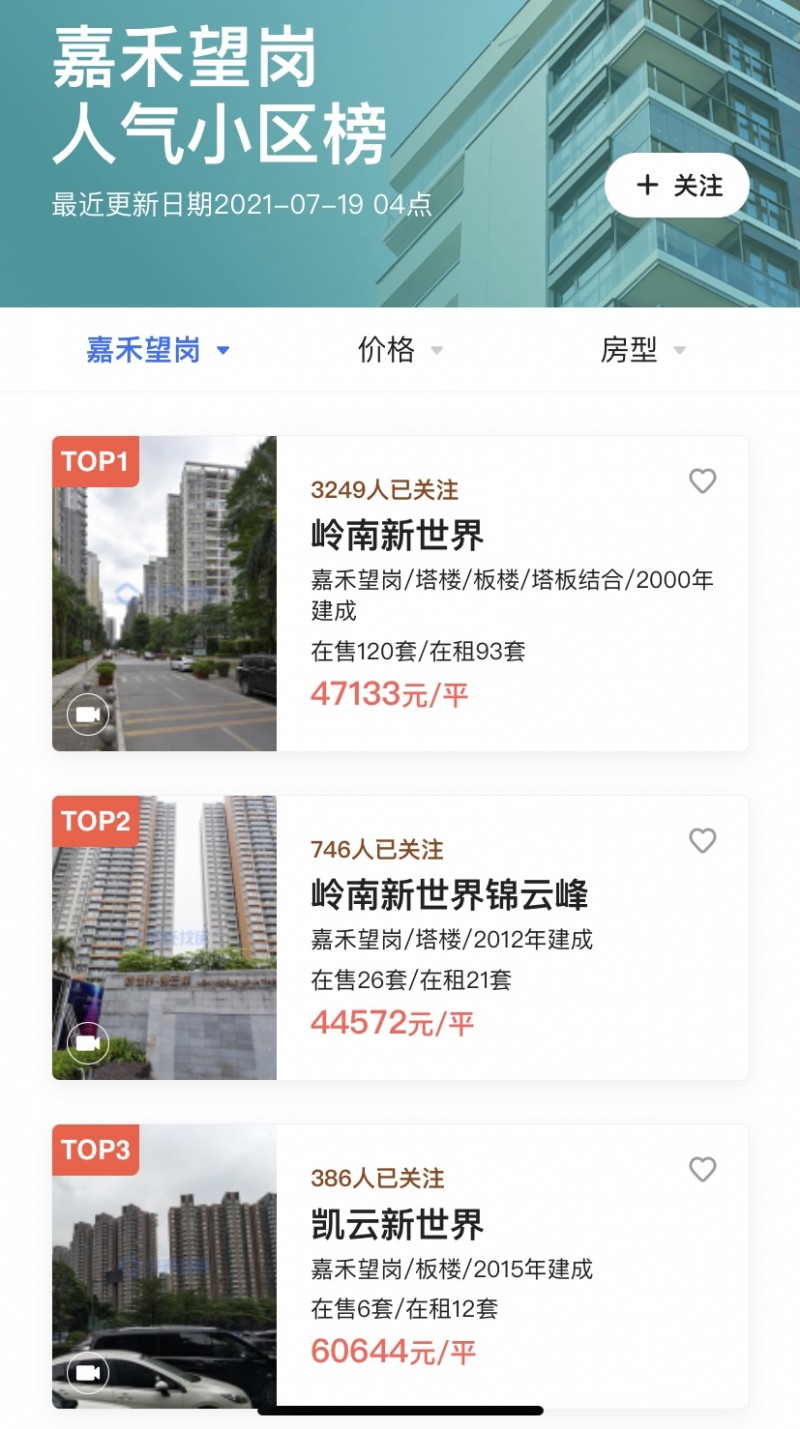Viewport: 800px width, 1429px height.
Task: Favorite 岭南新世界 with the heart icon
Action: click(x=703, y=481)
